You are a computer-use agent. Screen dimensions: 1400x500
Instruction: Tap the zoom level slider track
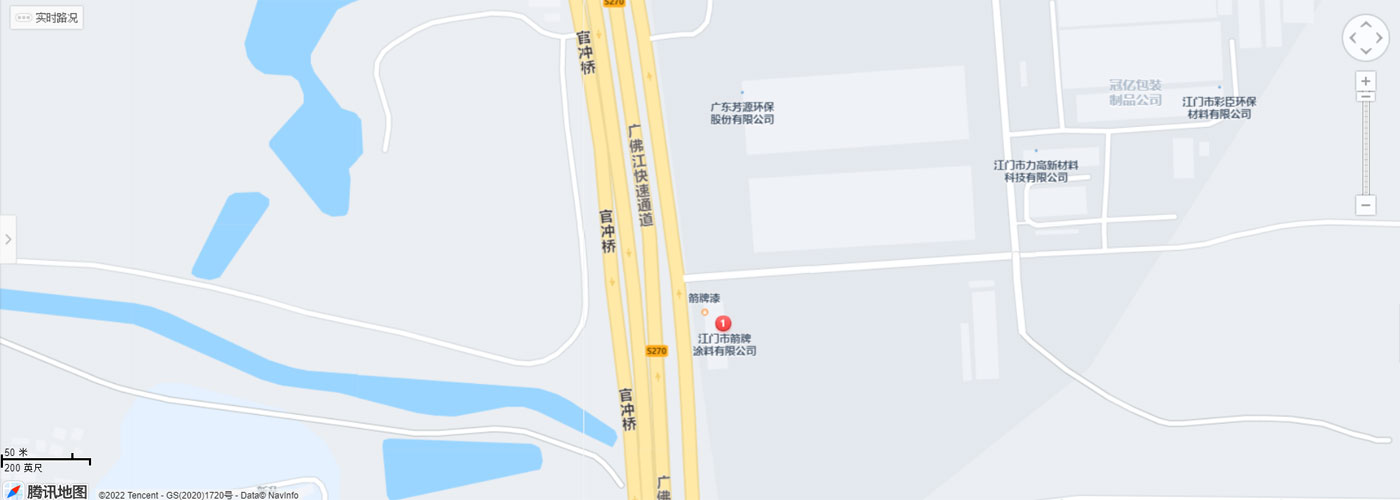[1365, 145]
